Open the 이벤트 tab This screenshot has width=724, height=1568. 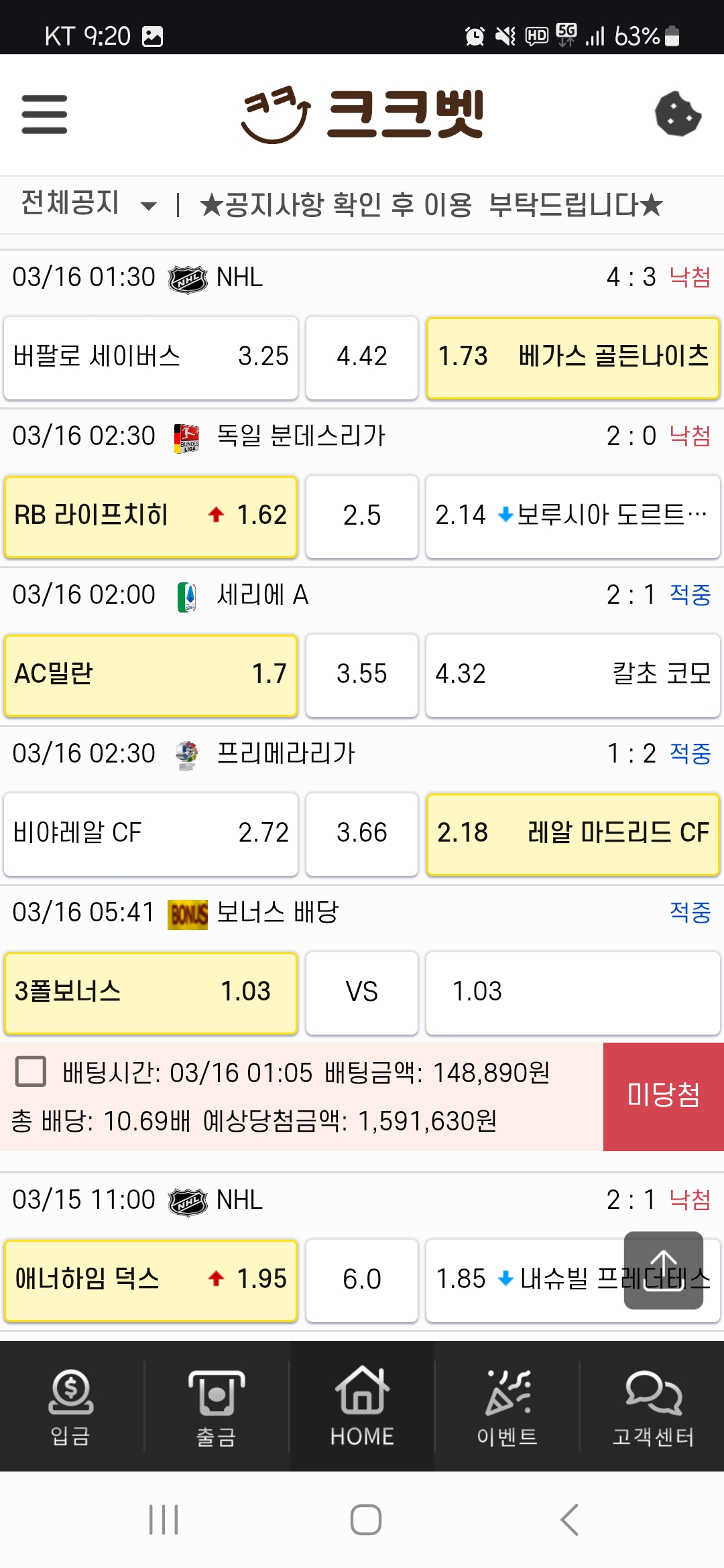(x=507, y=1406)
